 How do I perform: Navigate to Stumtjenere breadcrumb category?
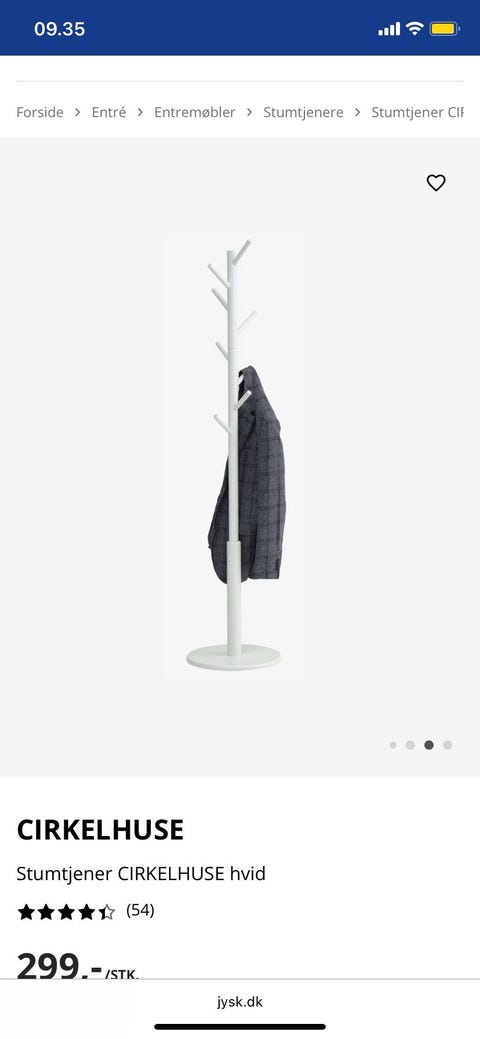pos(304,112)
